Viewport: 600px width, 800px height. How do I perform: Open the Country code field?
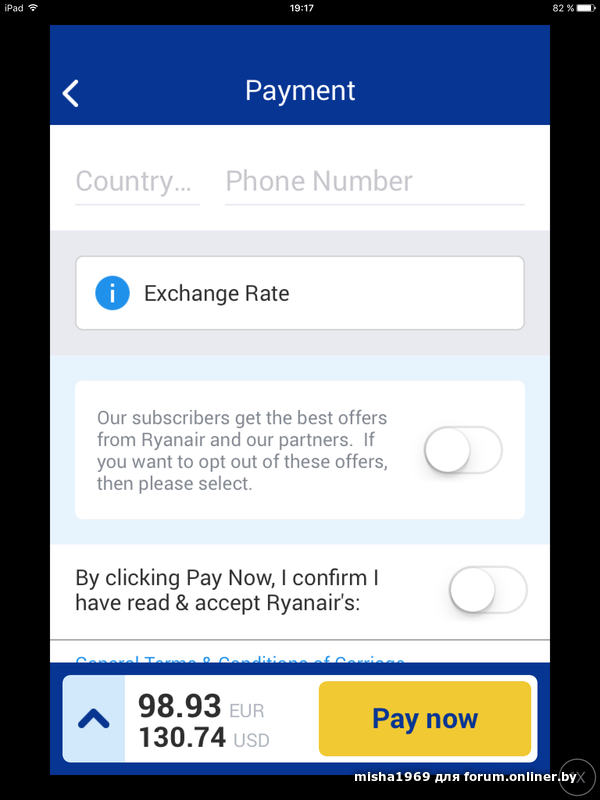137,182
